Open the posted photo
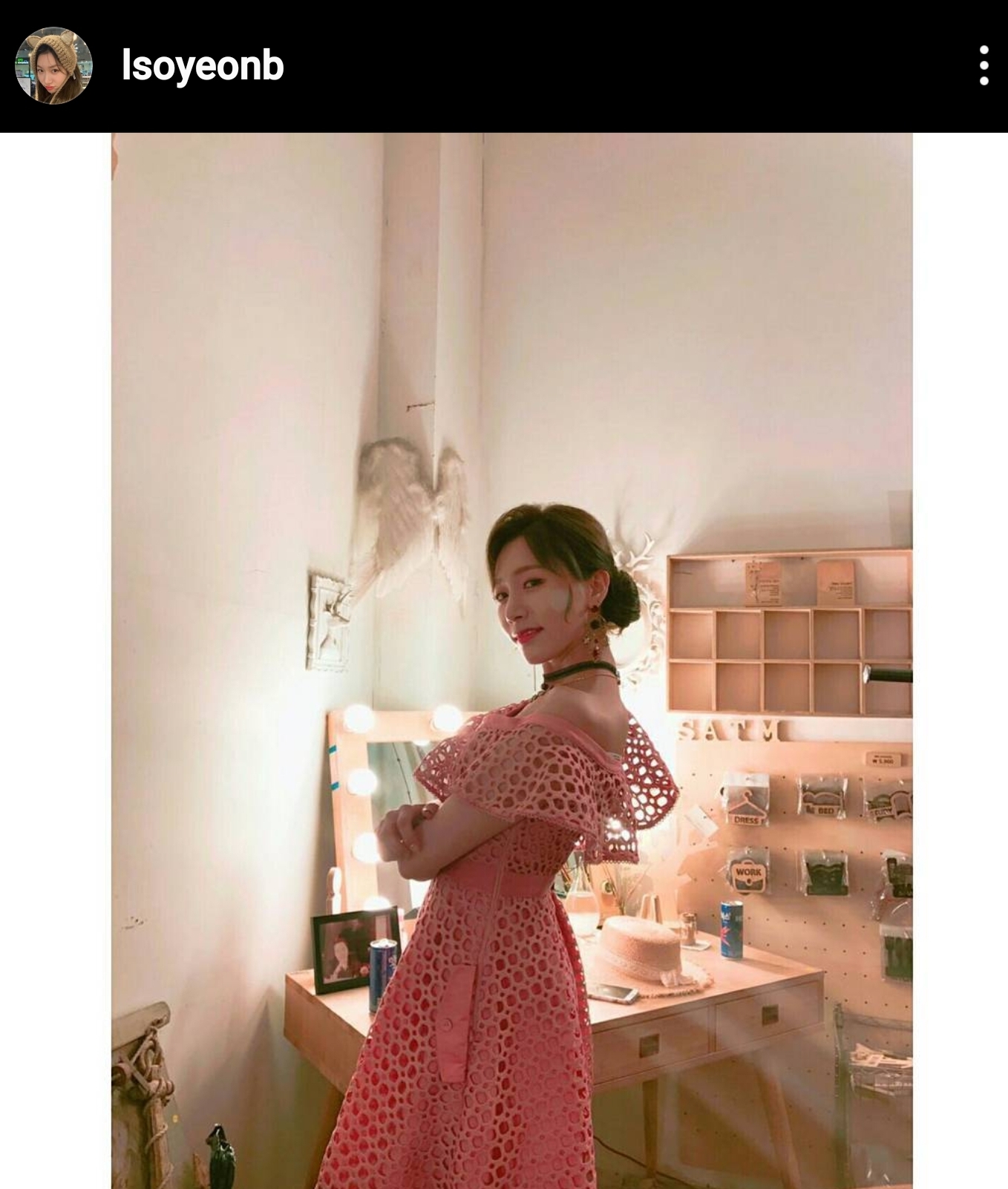 pos(511,660)
